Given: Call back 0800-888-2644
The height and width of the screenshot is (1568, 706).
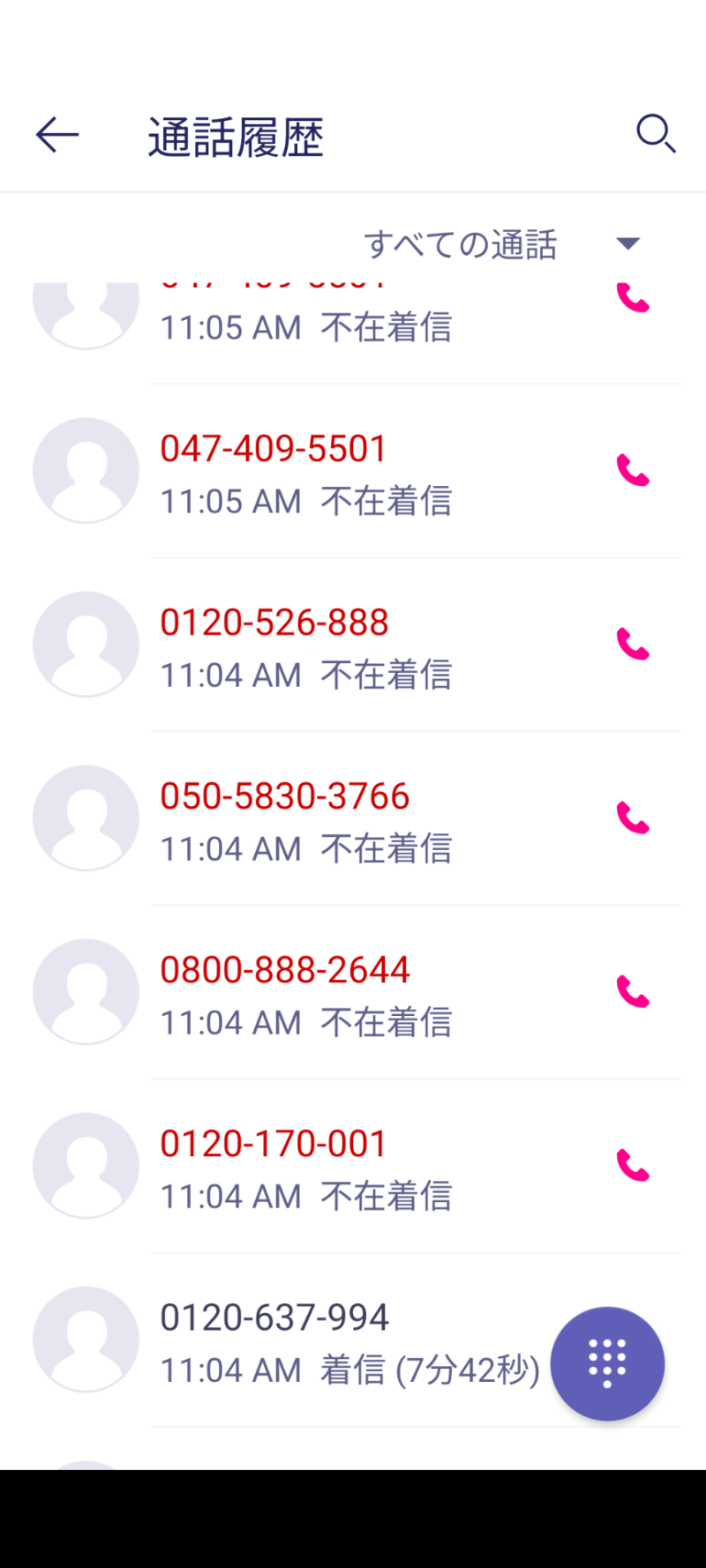Looking at the screenshot, I should pyautogui.click(x=633, y=992).
